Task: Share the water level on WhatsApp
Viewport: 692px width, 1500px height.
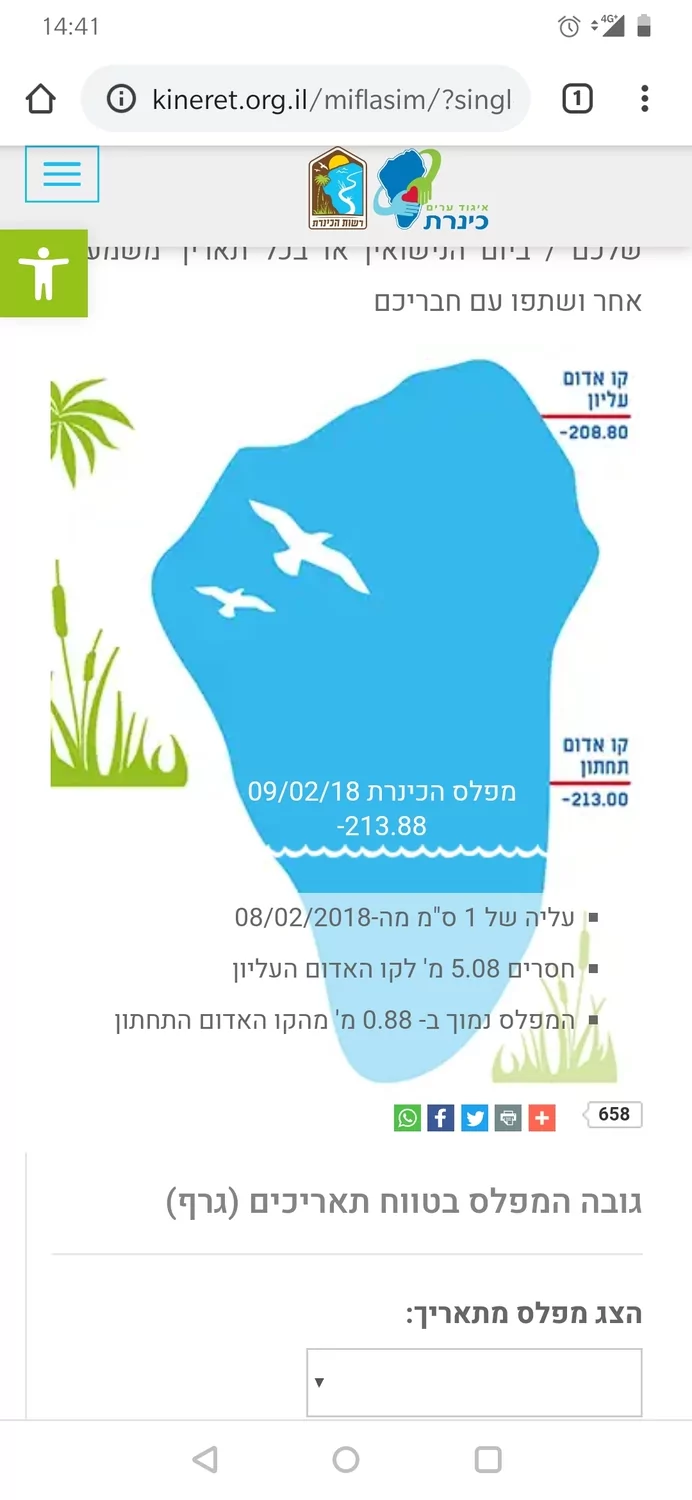Action: (x=407, y=1117)
